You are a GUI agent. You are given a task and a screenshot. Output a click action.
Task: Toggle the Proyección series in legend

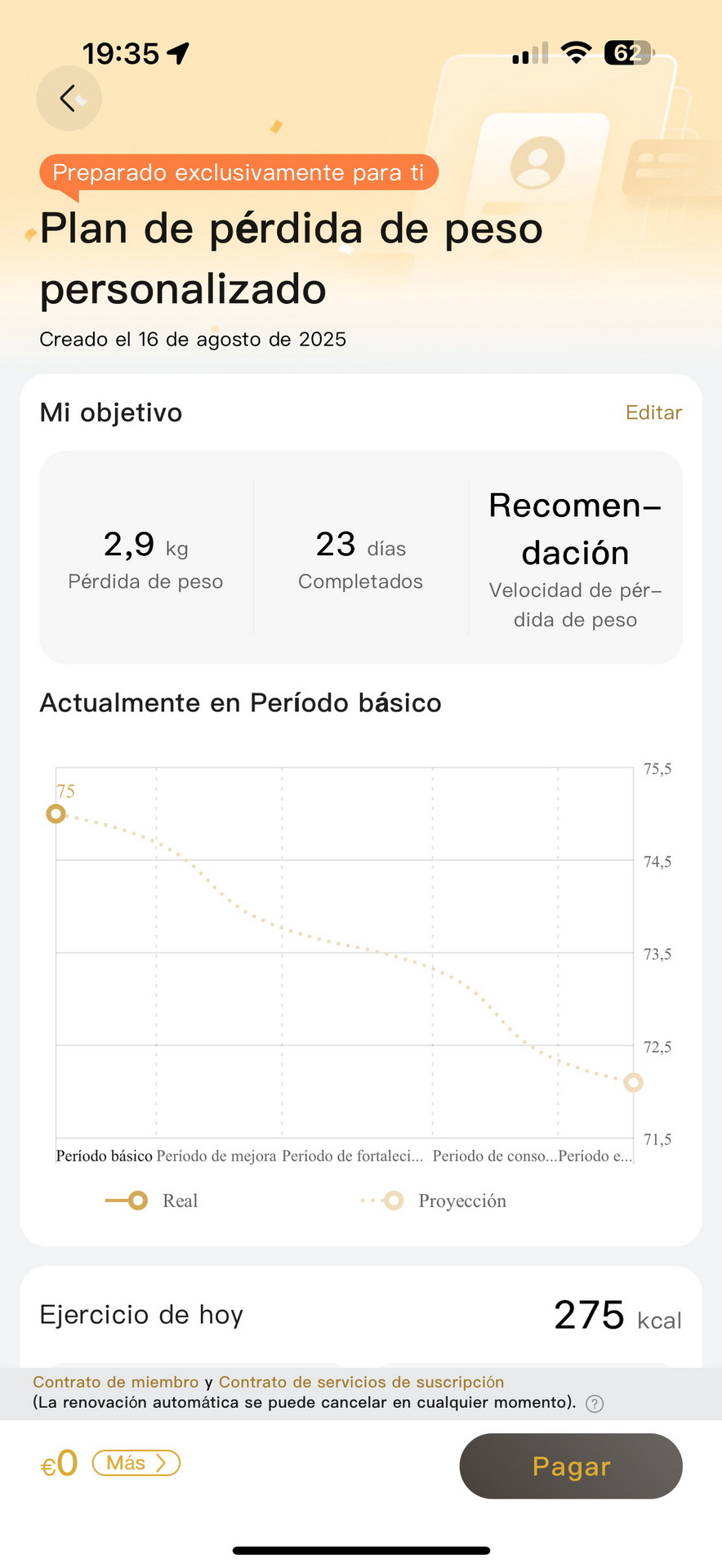(434, 1200)
